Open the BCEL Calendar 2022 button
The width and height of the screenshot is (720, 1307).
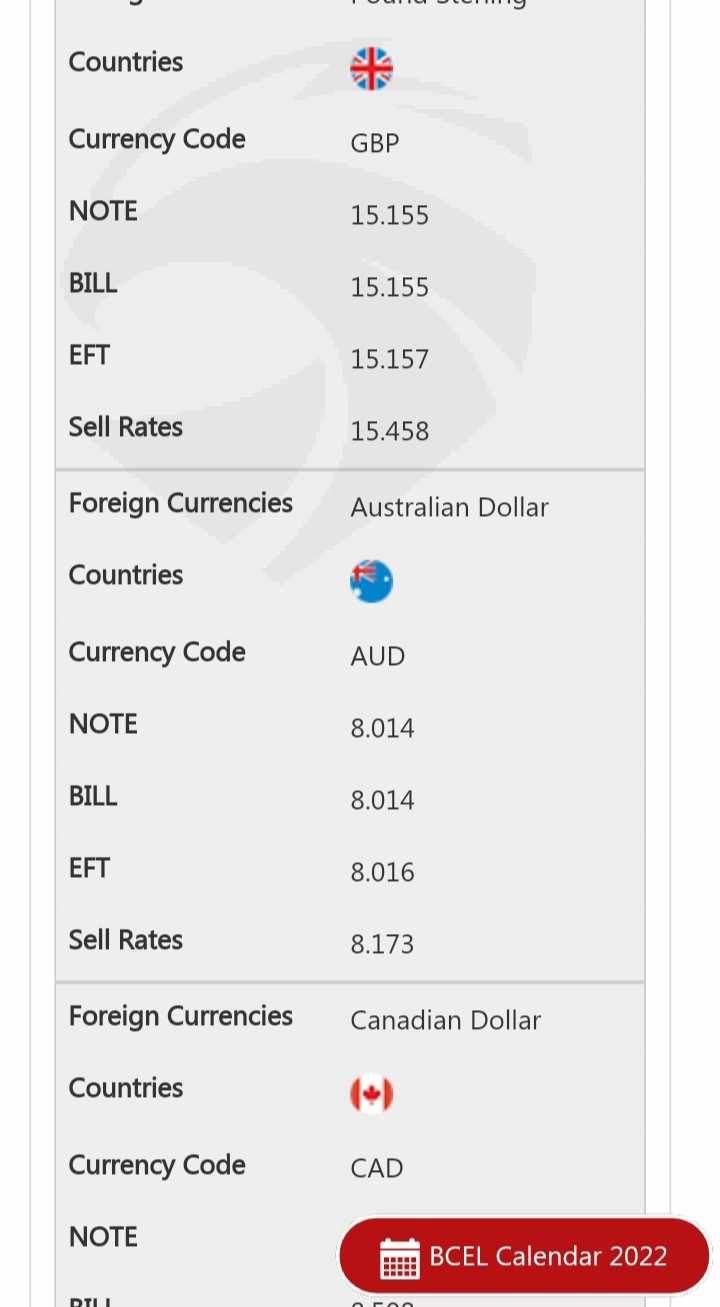pos(524,1256)
